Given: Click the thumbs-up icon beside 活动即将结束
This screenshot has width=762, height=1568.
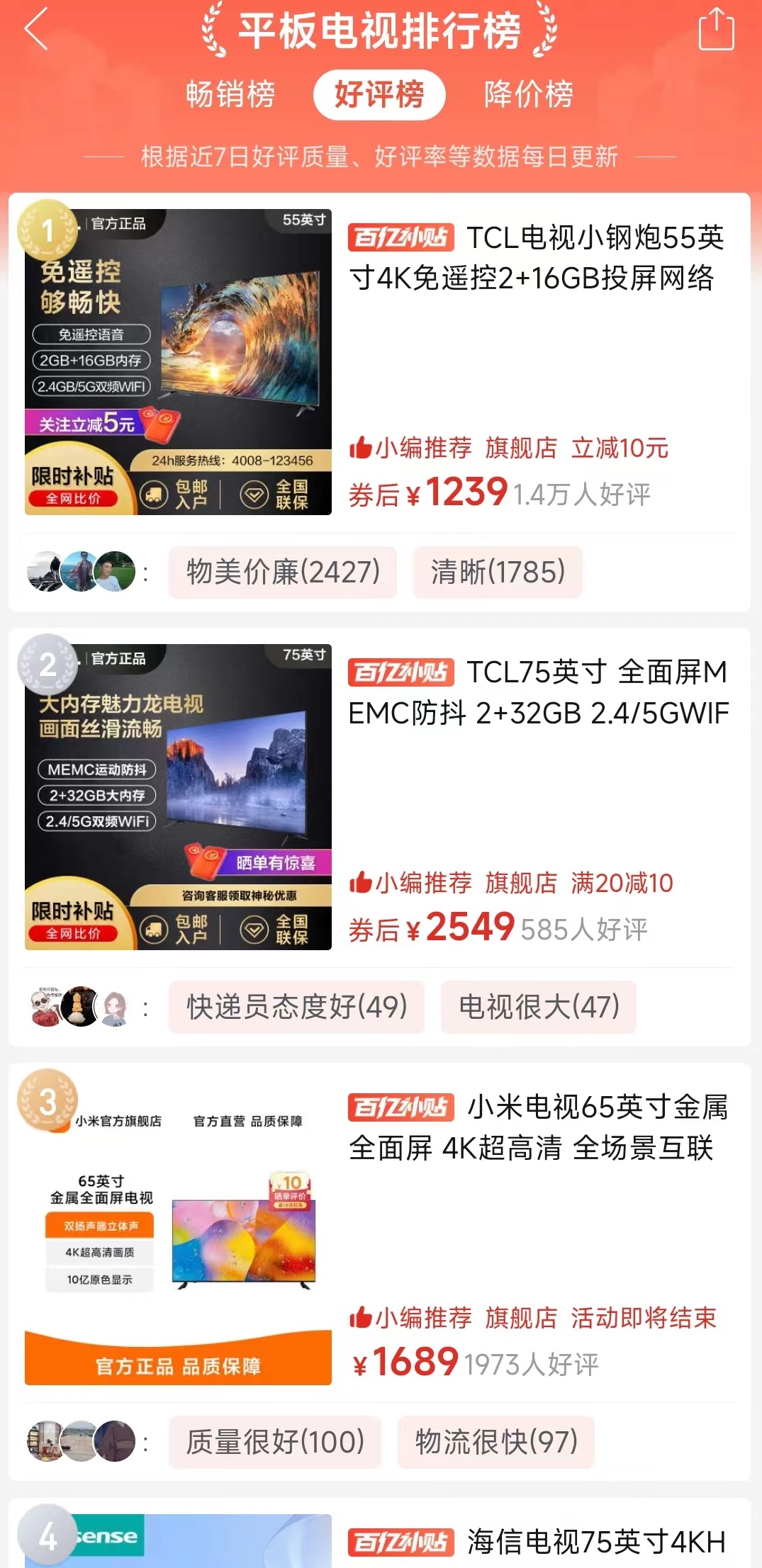Looking at the screenshot, I should [x=362, y=1319].
